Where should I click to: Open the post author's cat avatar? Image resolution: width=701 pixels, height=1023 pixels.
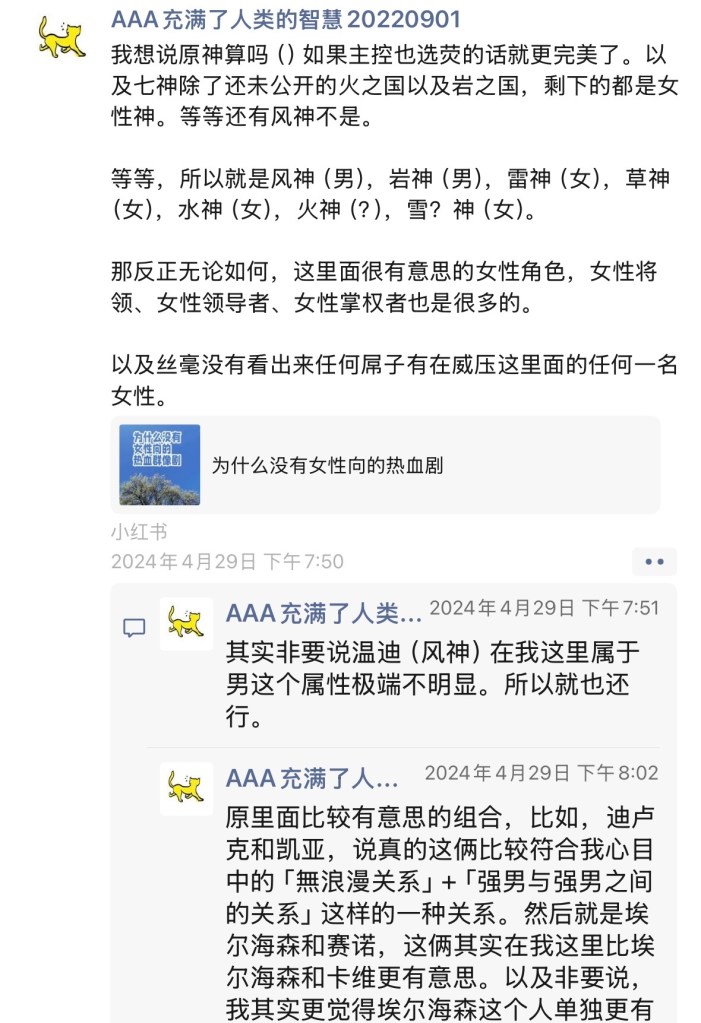coord(62,35)
